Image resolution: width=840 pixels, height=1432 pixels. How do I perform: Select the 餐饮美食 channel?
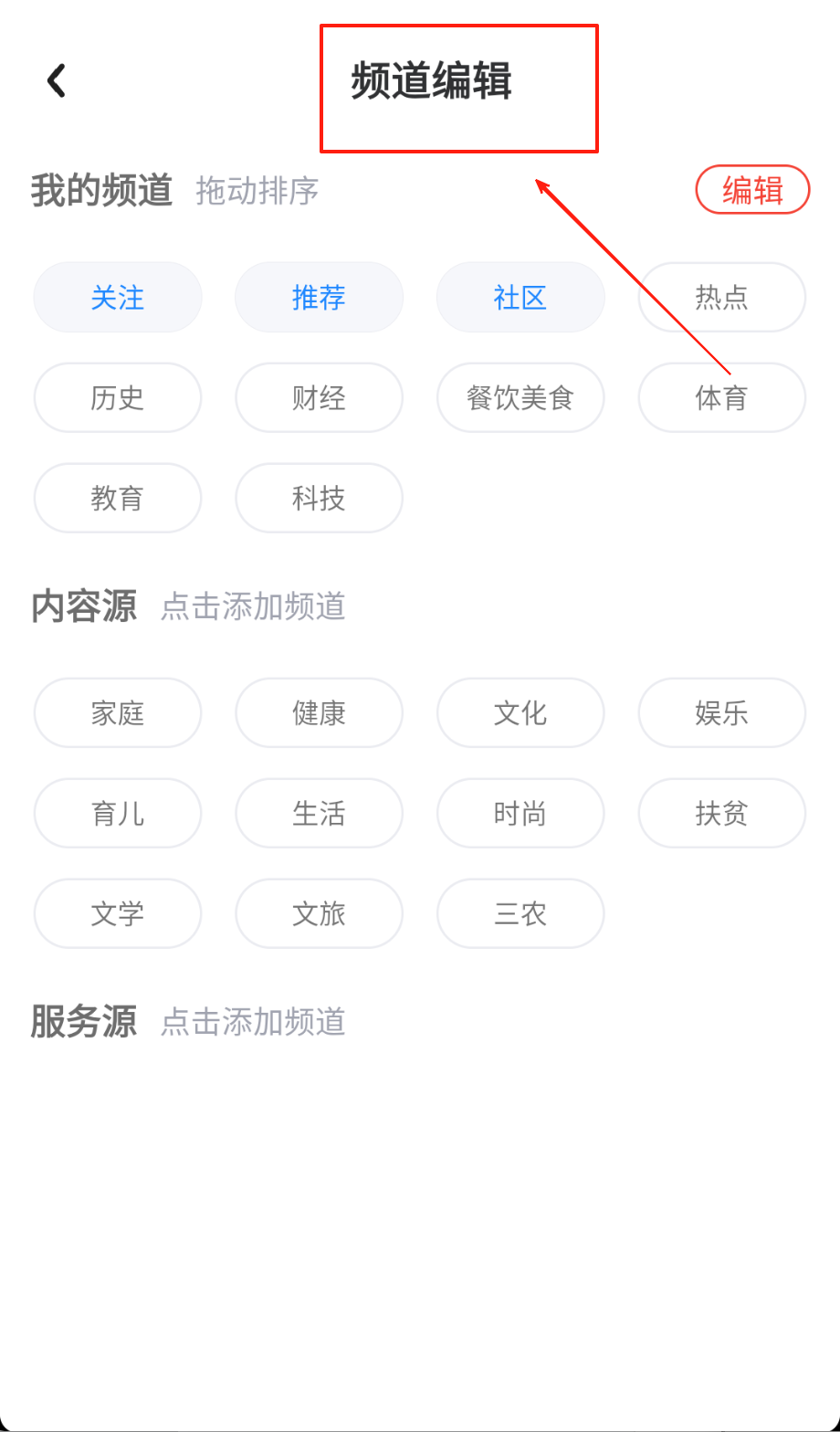(x=520, y=398)
